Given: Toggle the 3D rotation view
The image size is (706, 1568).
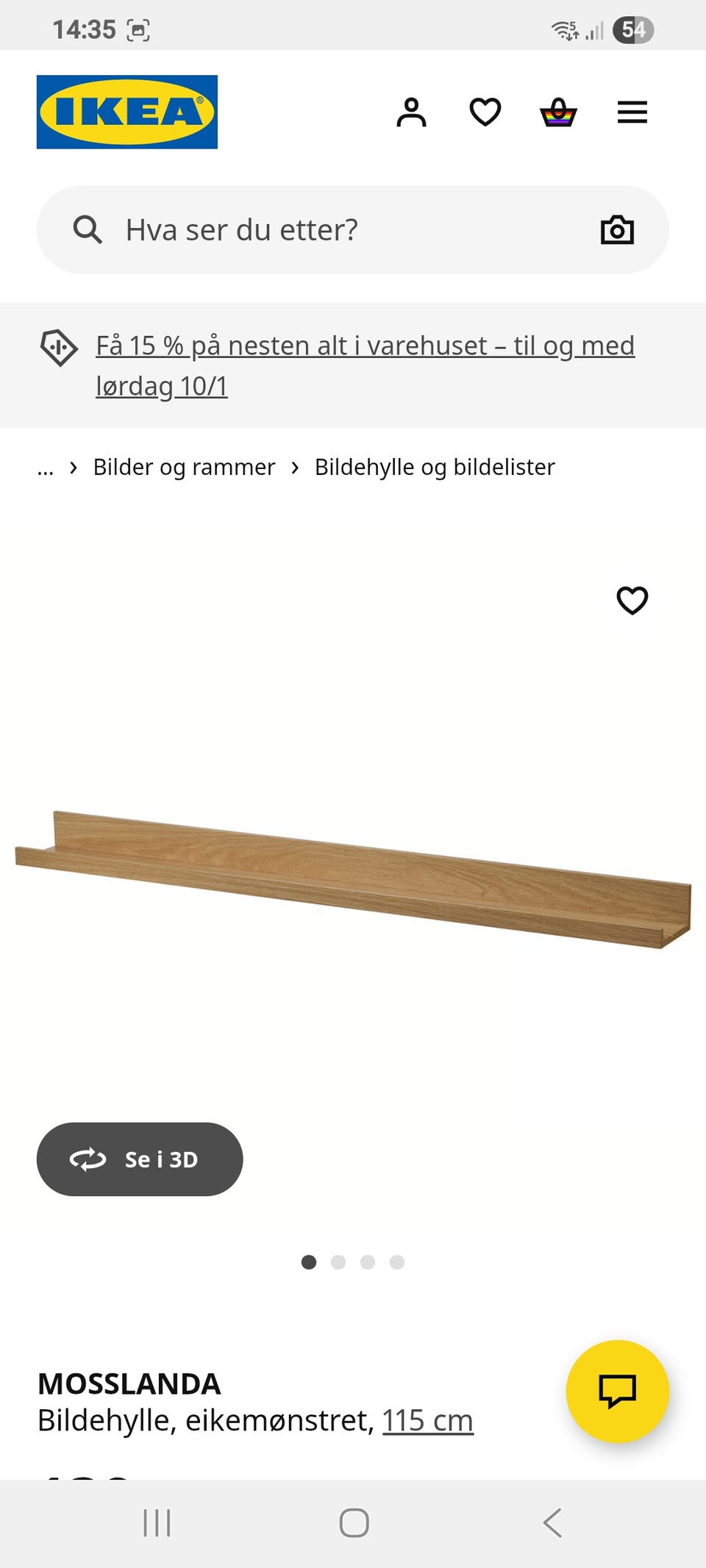Looking at the screenshot, I should click(140, 1159).
